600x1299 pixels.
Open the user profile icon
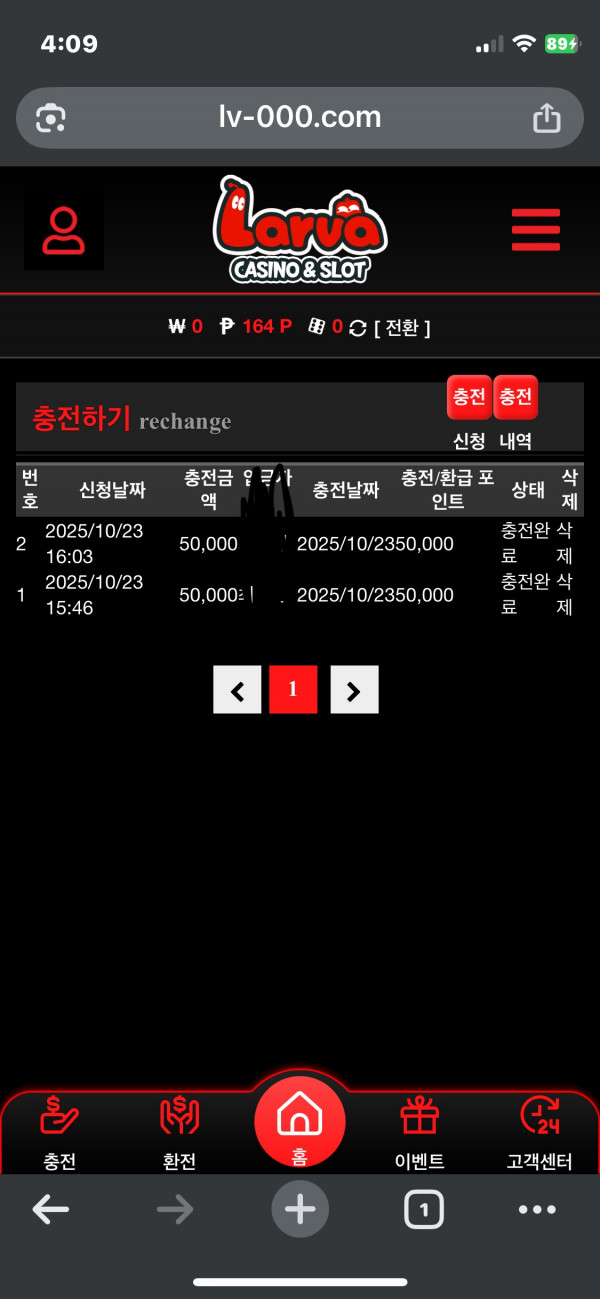point(64,231)
